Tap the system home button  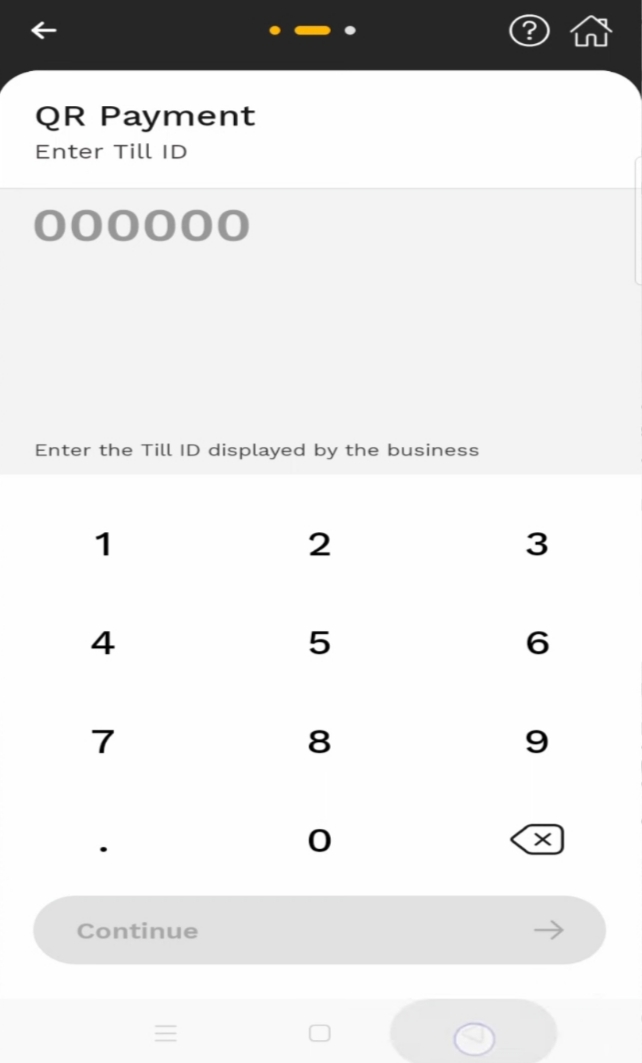click(319, 1034)
